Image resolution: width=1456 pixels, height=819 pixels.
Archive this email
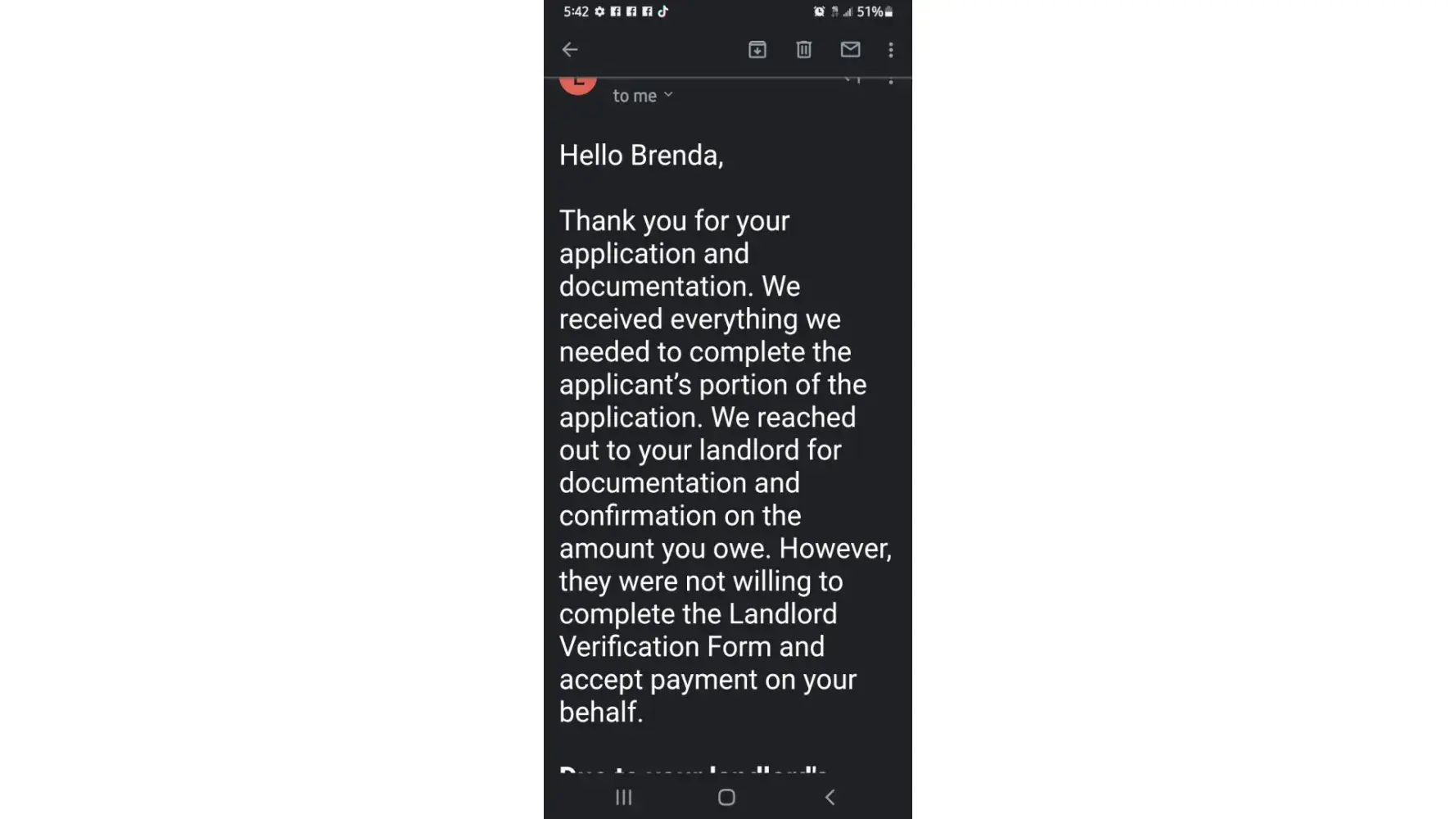[x=757, y=50]
